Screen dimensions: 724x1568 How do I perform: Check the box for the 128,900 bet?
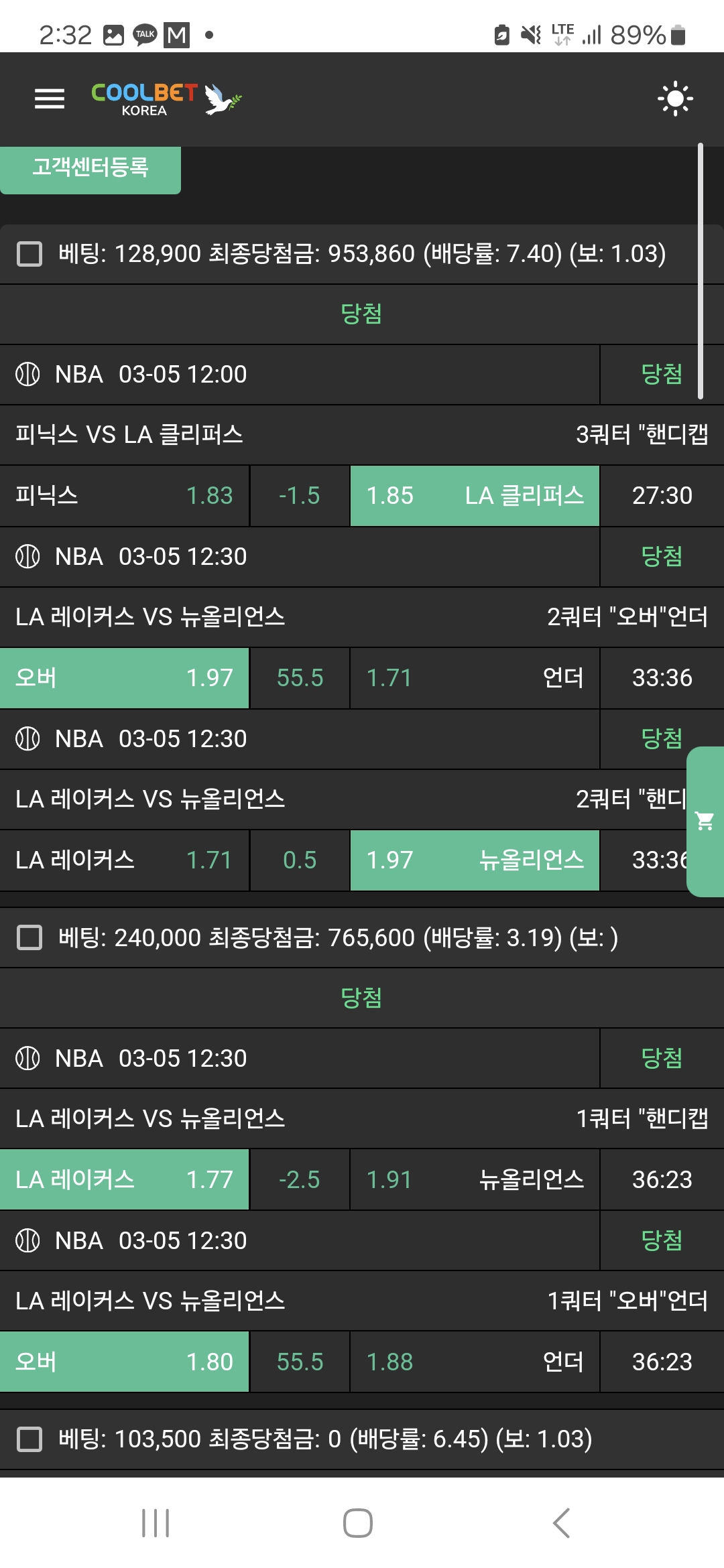[29, 254]
